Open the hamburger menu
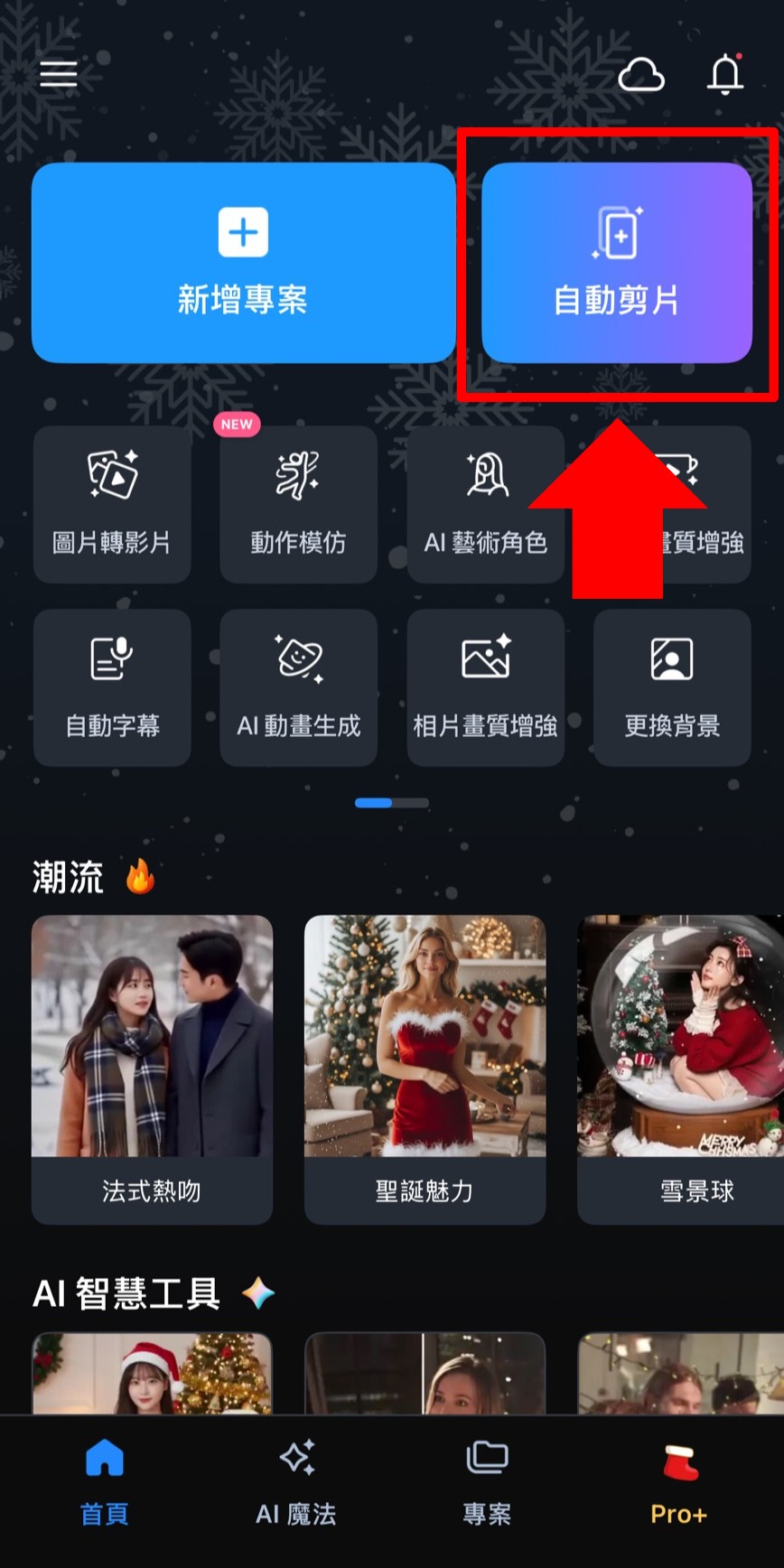784x1568 pixels. [59, 74]
